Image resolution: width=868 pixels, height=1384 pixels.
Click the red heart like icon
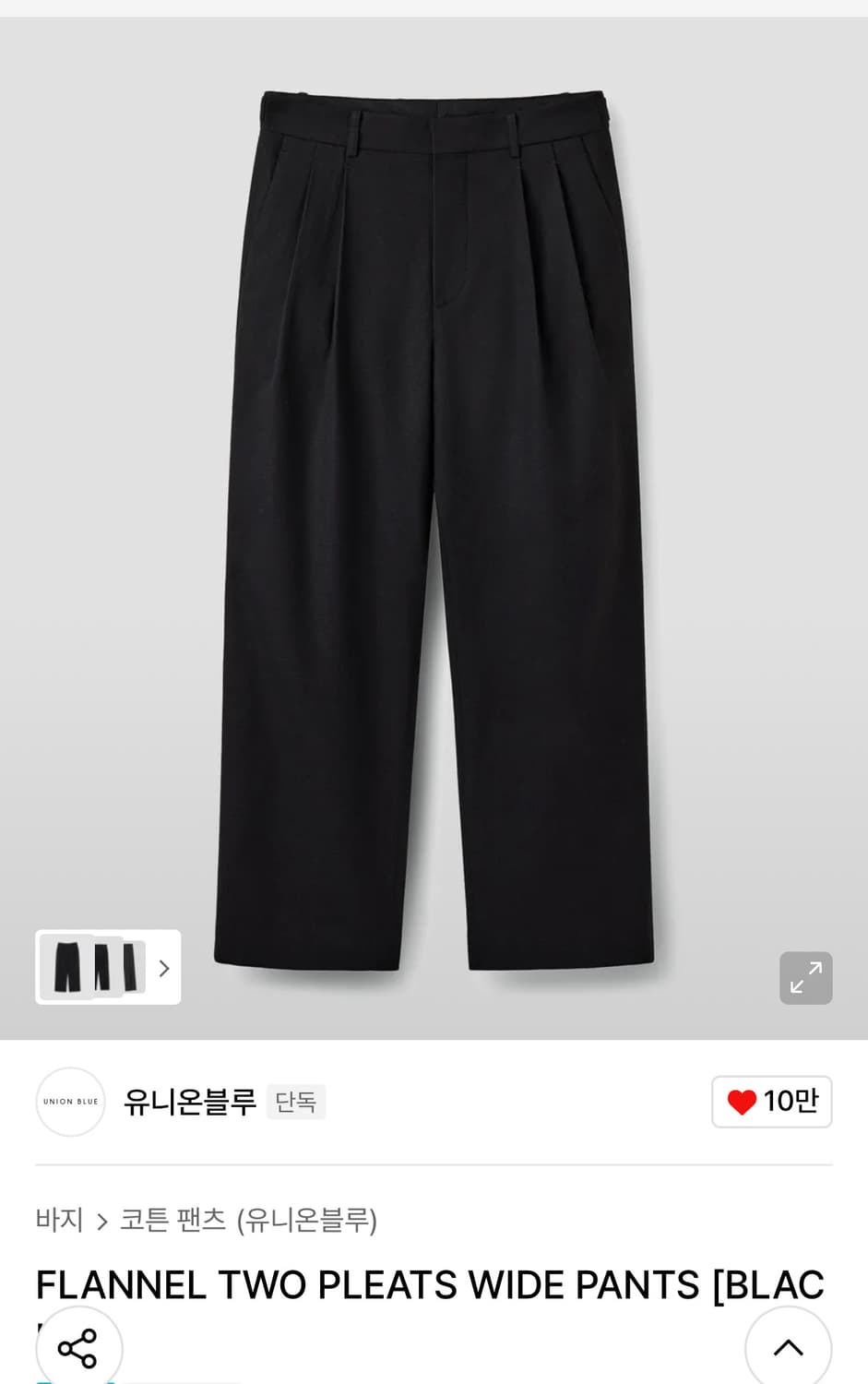(743, 1101)
